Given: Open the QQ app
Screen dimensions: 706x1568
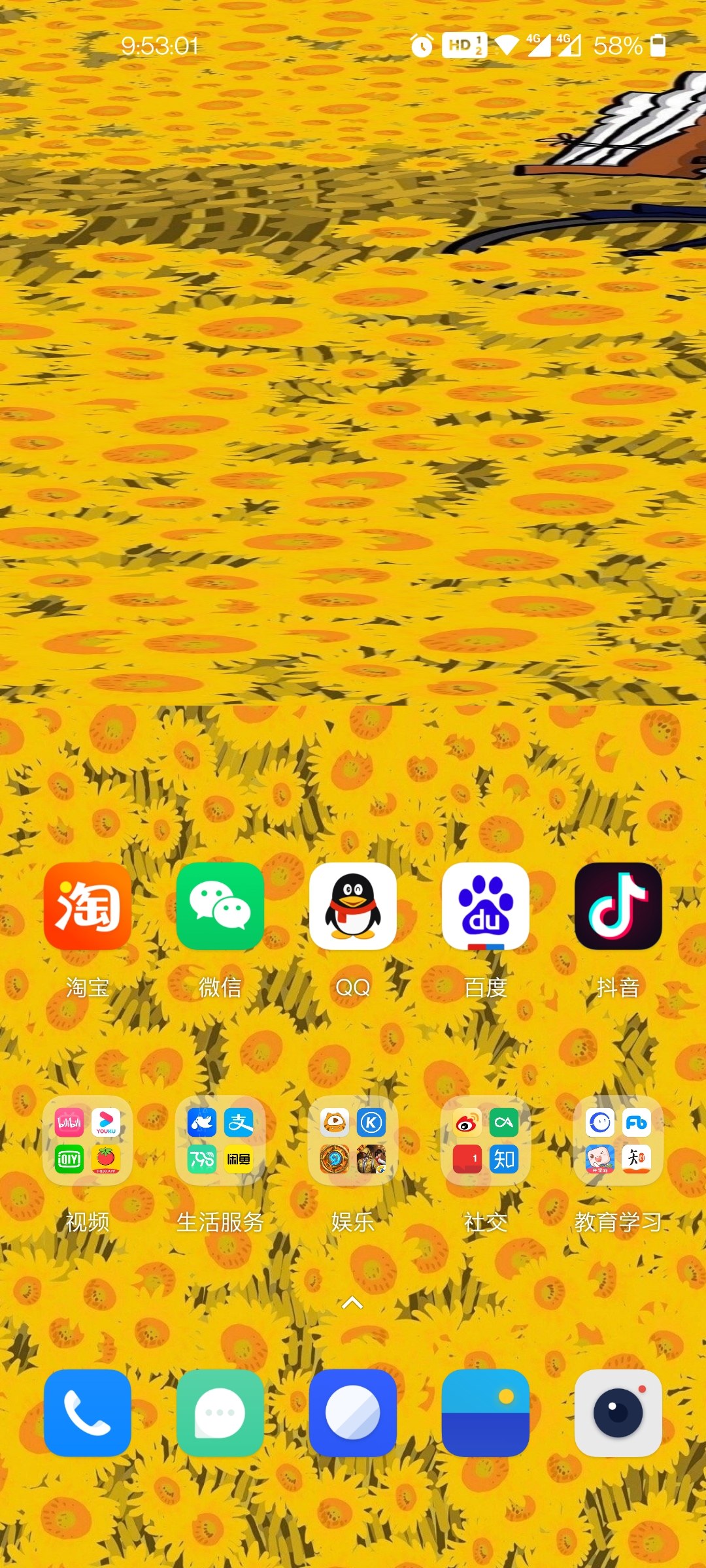Looking at the screenshot, I should tap(353, 906).
